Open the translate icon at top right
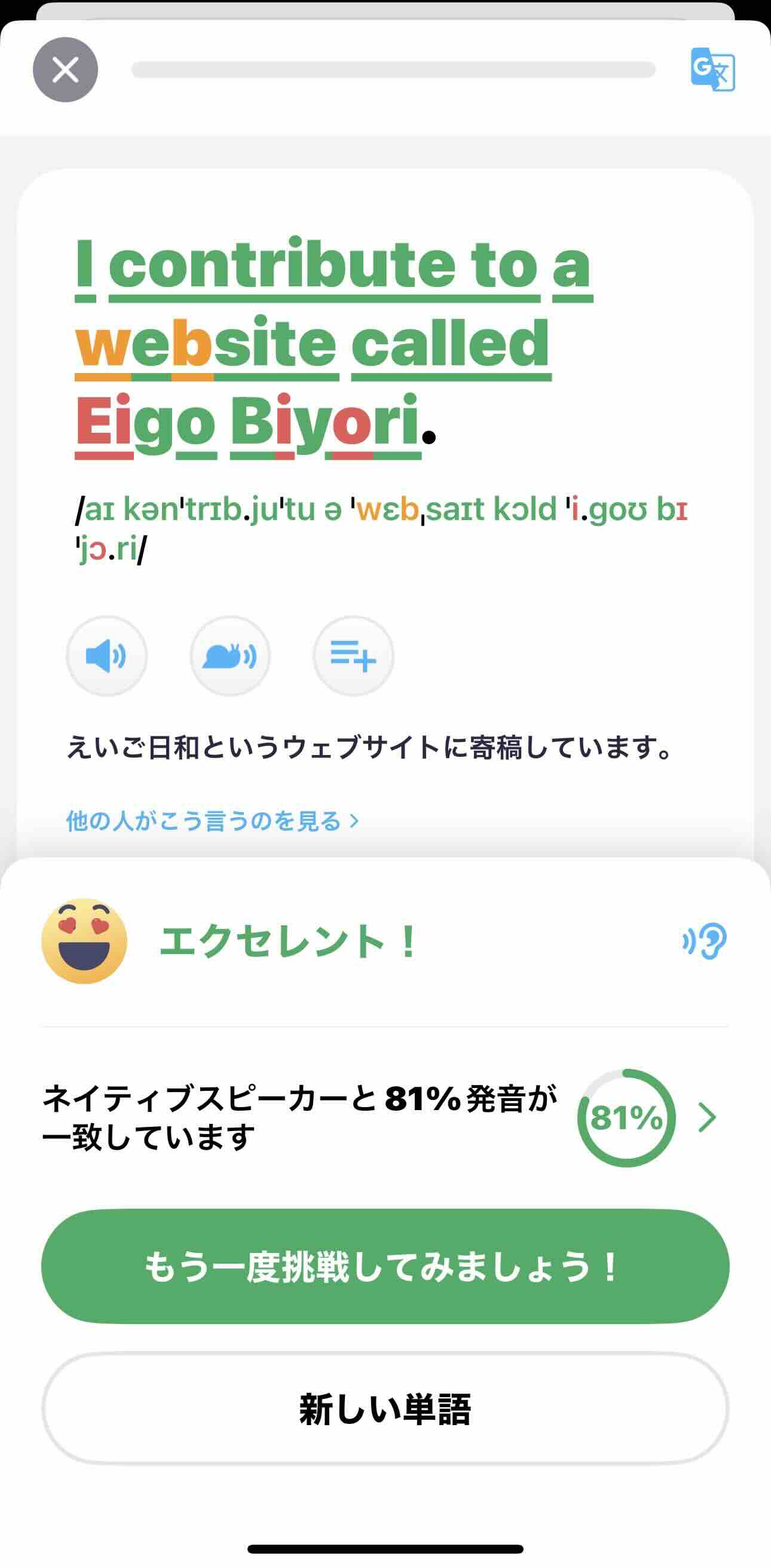This screenshot has width=771, height=1568. coord(712,69)
